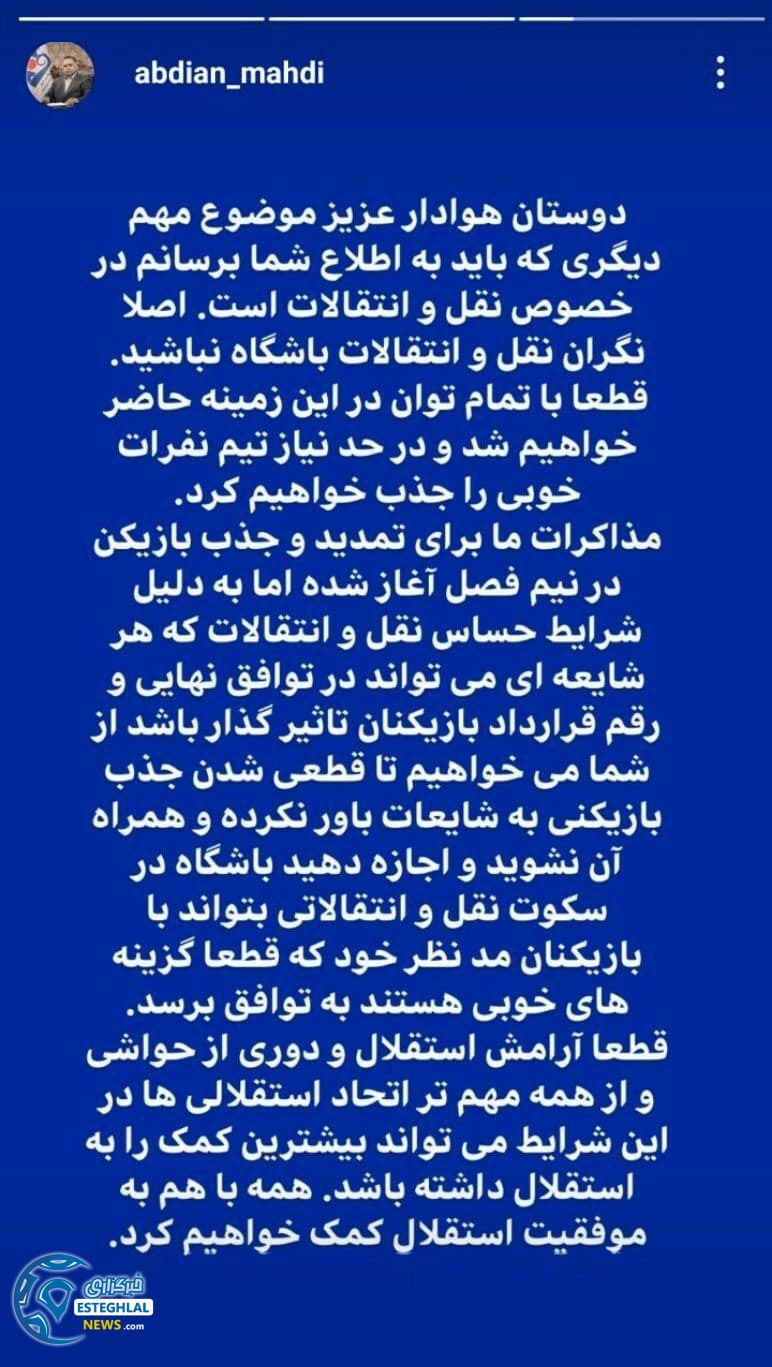The image size is (772, 1367).
Task: Click the NEWS.com text in the watermark
Action: 108,1323
